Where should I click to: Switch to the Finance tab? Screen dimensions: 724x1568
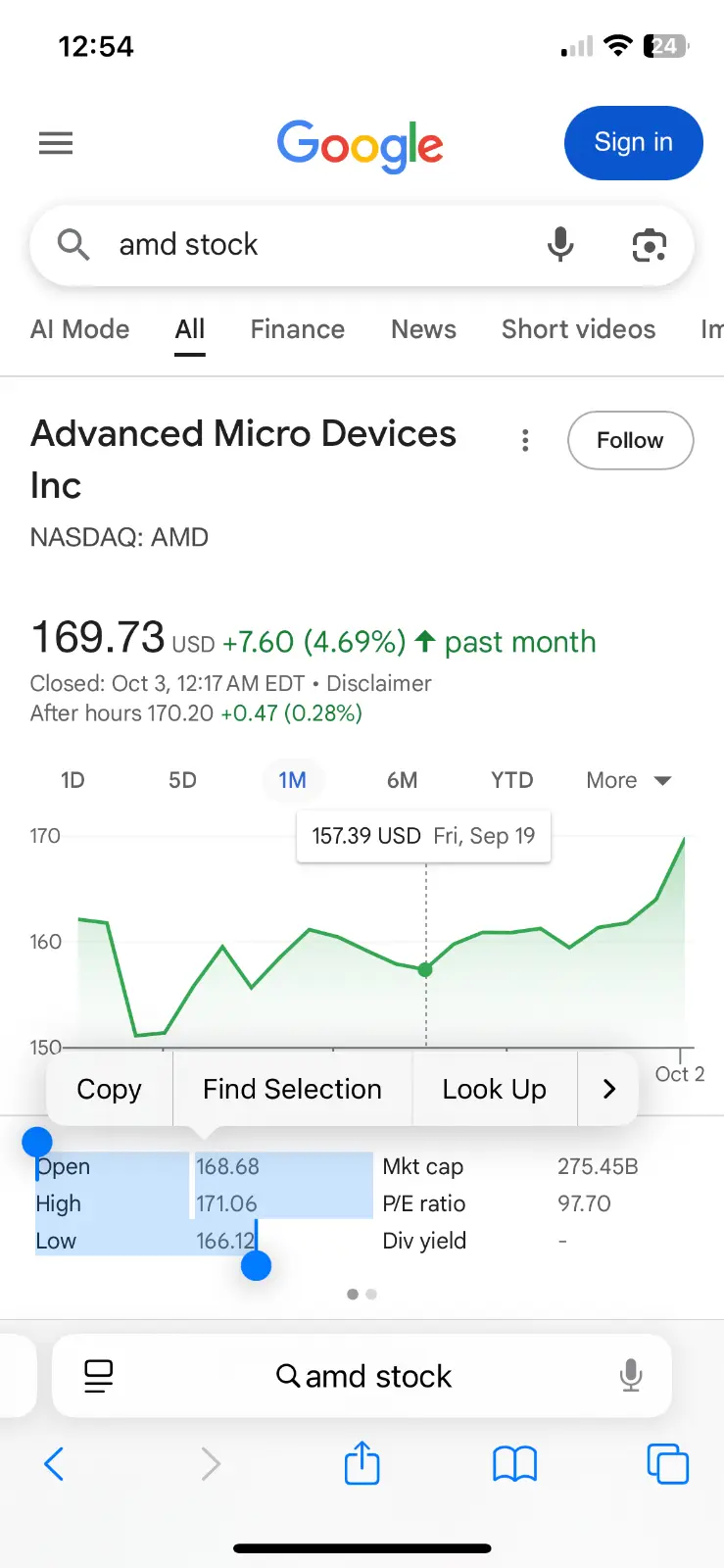(x=297, y=329)
